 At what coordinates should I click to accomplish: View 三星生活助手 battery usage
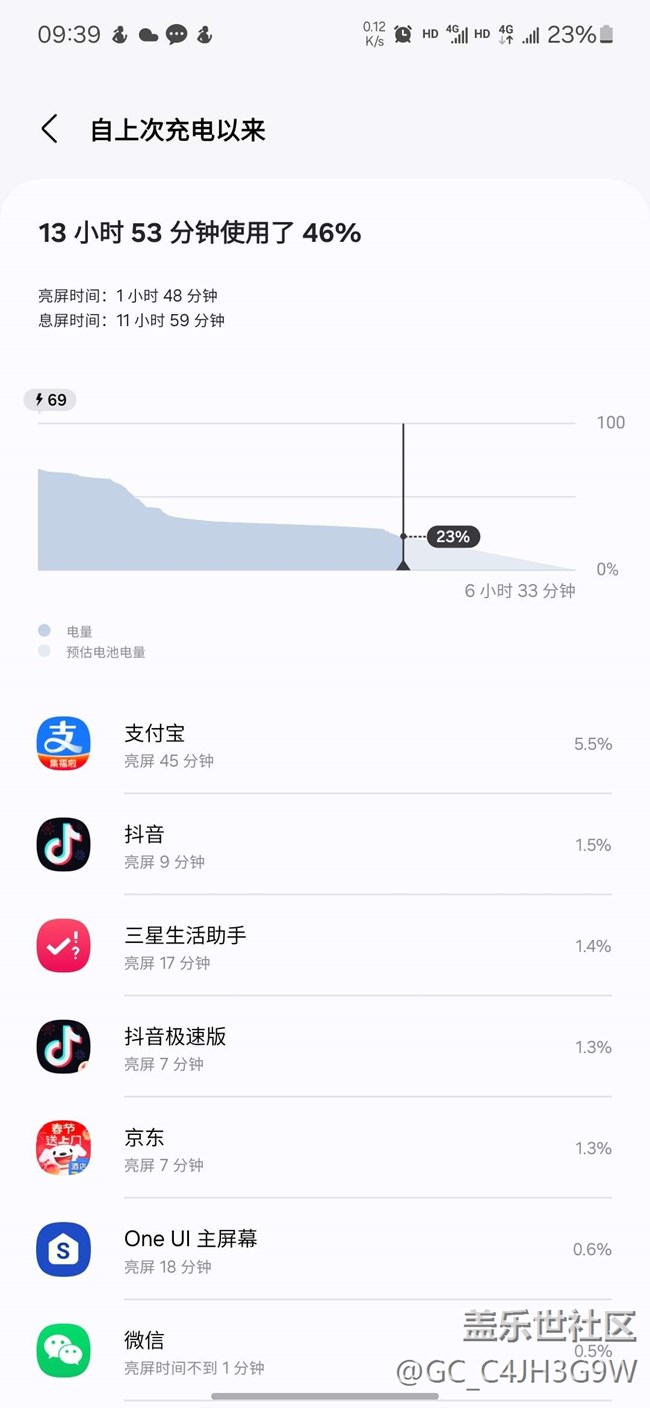(x=324, y=947)
